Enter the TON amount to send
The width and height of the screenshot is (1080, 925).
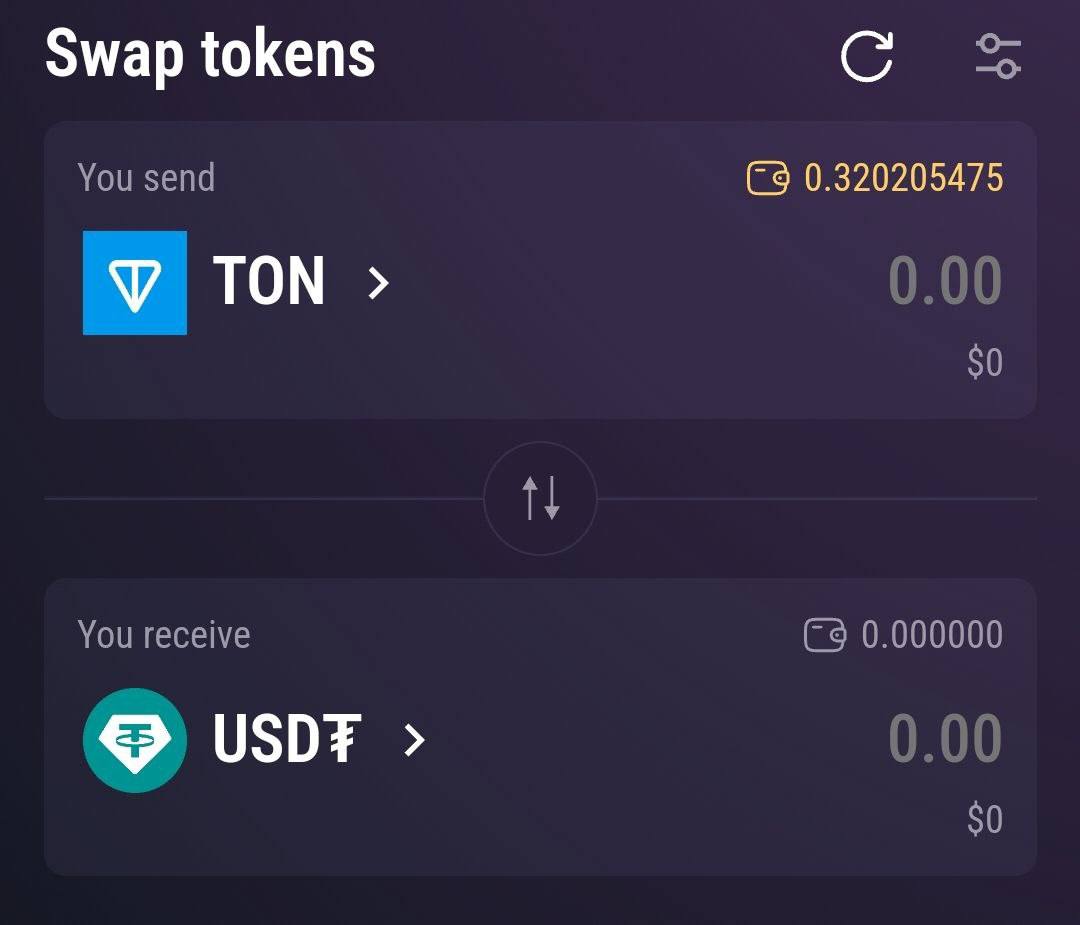click(x=944, y=282)
